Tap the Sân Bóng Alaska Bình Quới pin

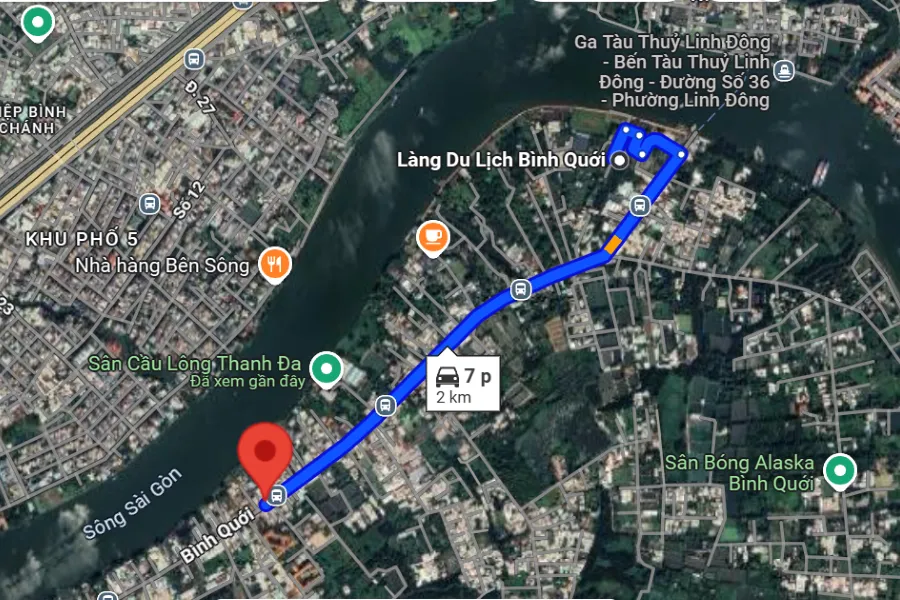pyautogui.click(x=840, y=471)
